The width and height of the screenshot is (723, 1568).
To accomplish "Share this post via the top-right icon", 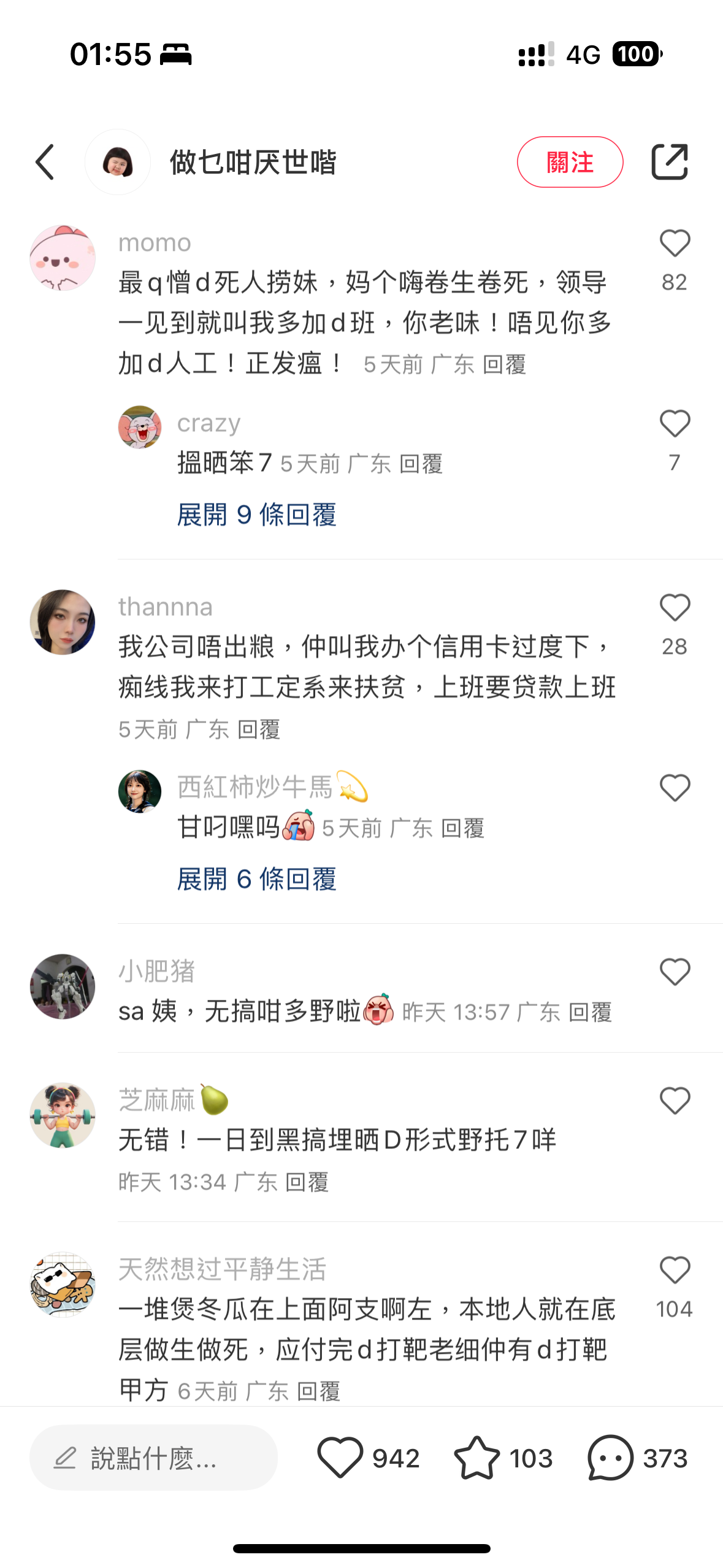I will (669, 162).
